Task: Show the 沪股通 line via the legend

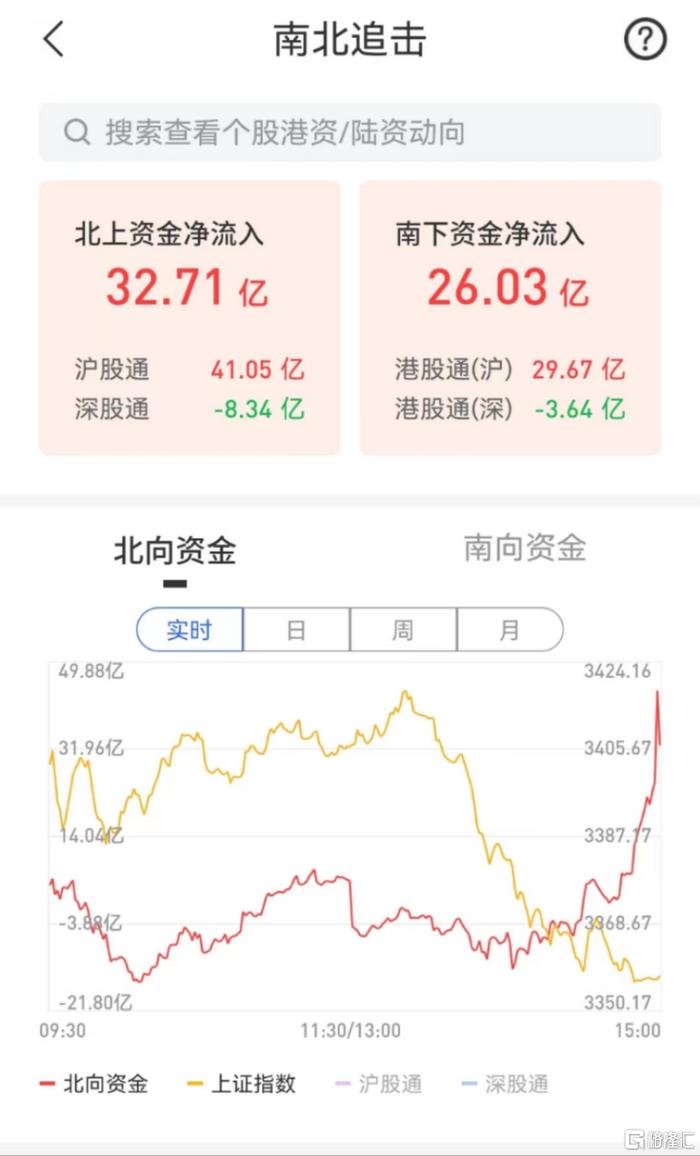Action: pos(378,1084)
